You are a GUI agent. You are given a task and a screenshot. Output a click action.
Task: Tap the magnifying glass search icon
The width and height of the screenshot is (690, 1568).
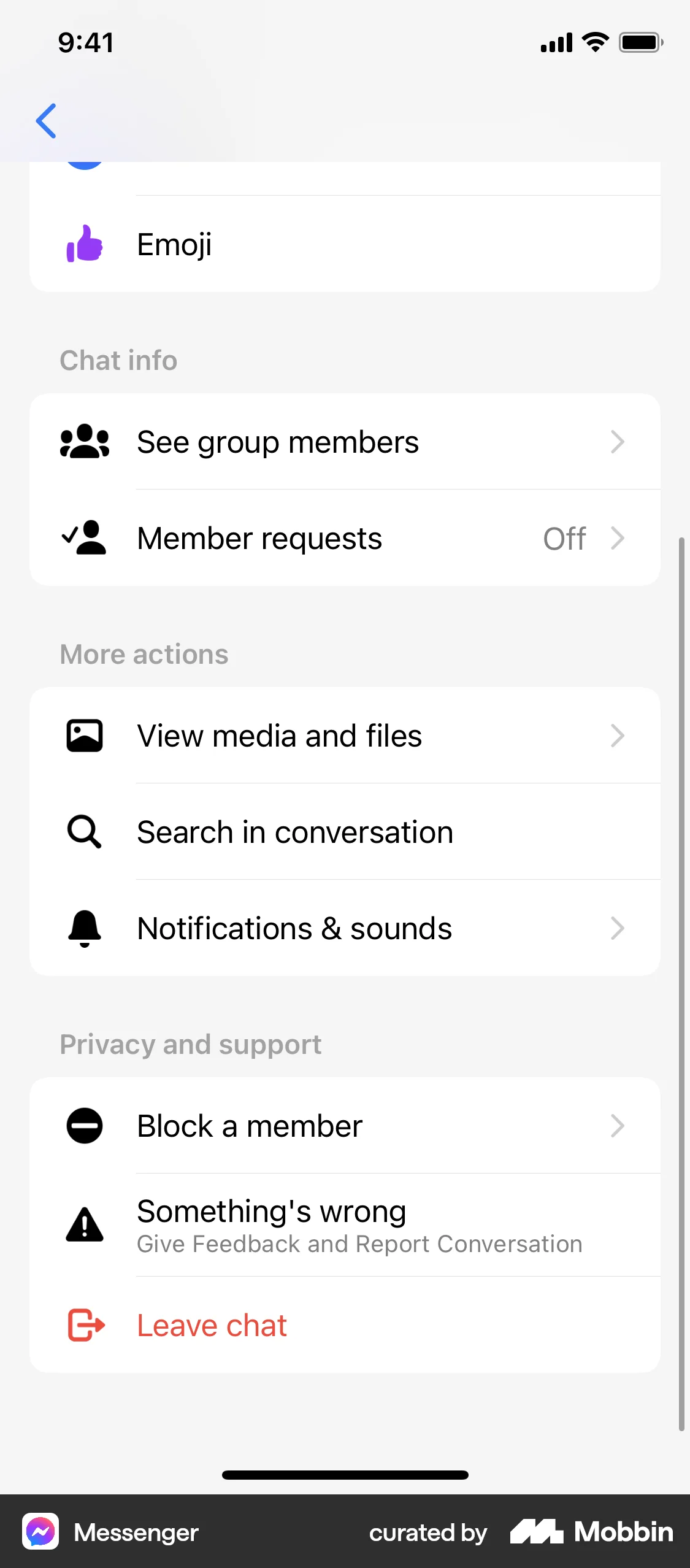[x=84, y=832]
